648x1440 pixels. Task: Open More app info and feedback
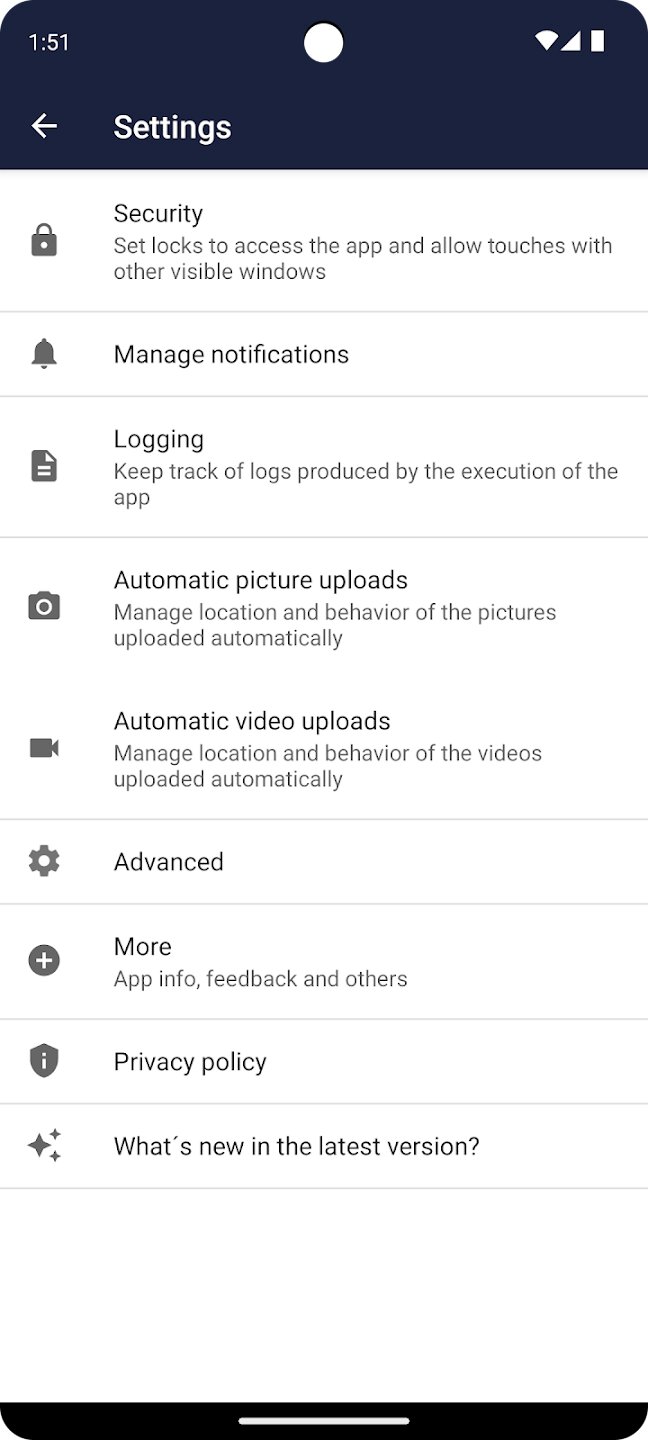point(324,962)
